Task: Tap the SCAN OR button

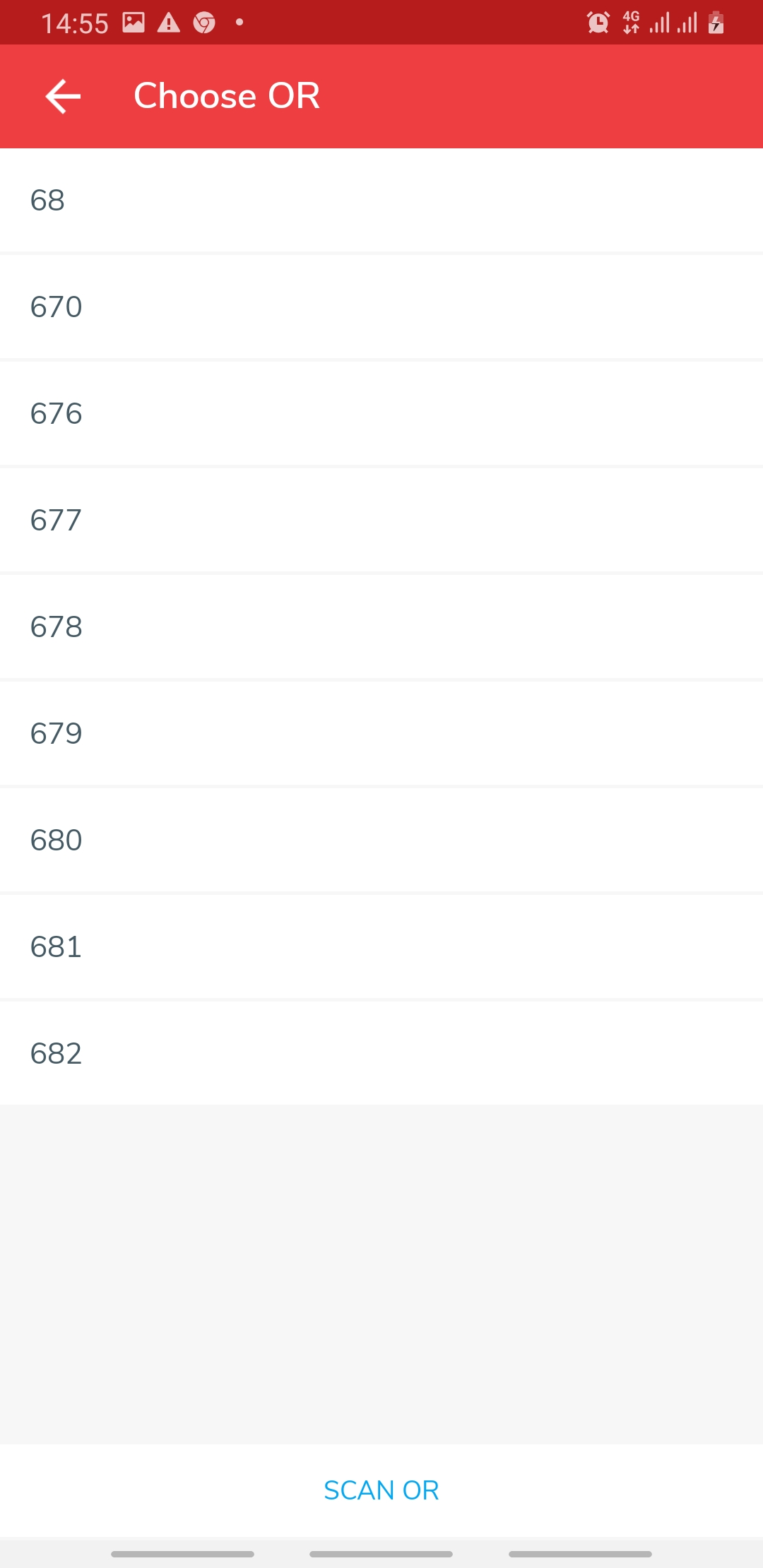Action: [x=381, y=1490]
